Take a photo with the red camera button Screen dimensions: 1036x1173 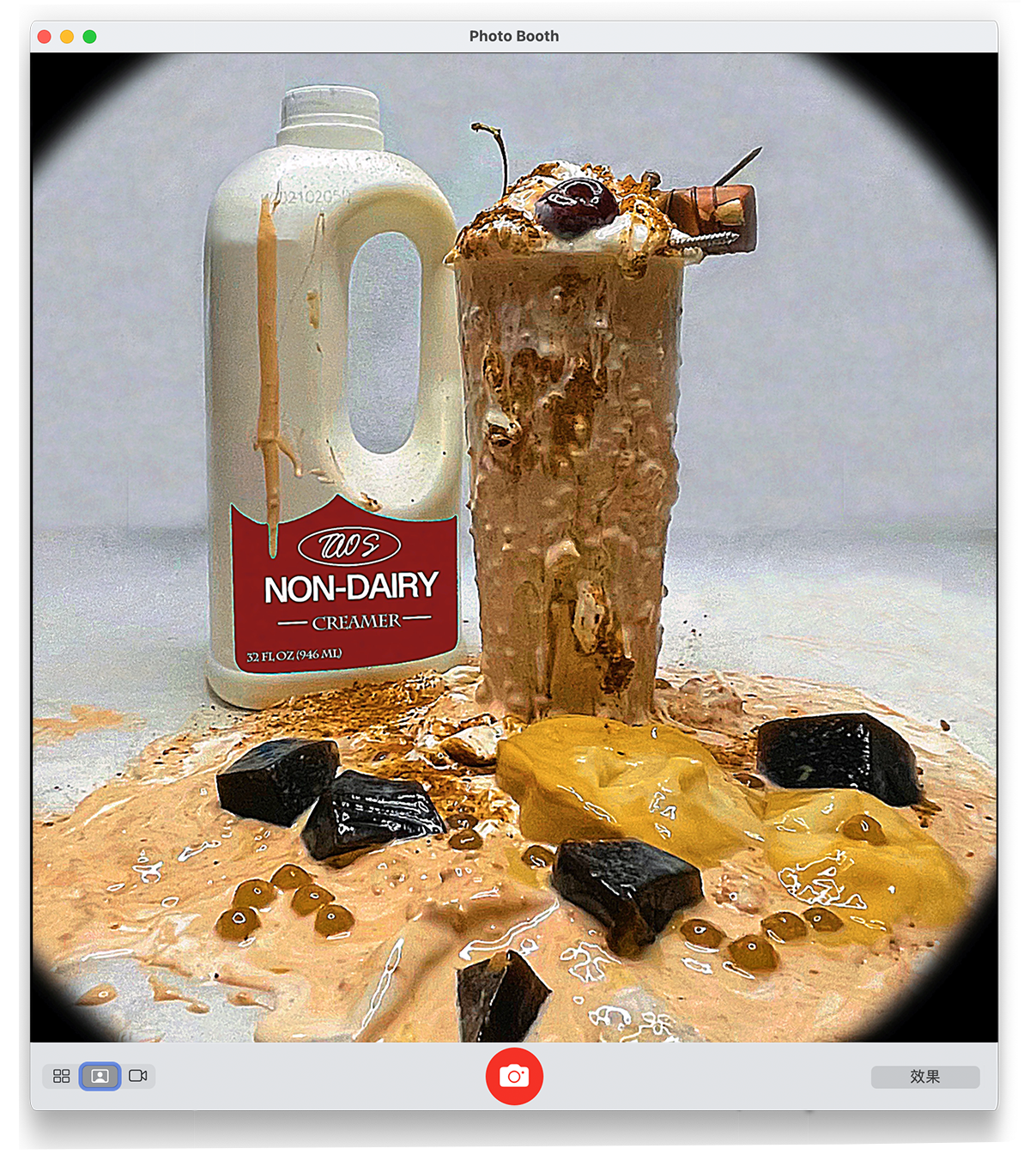tap(514, 1076)
